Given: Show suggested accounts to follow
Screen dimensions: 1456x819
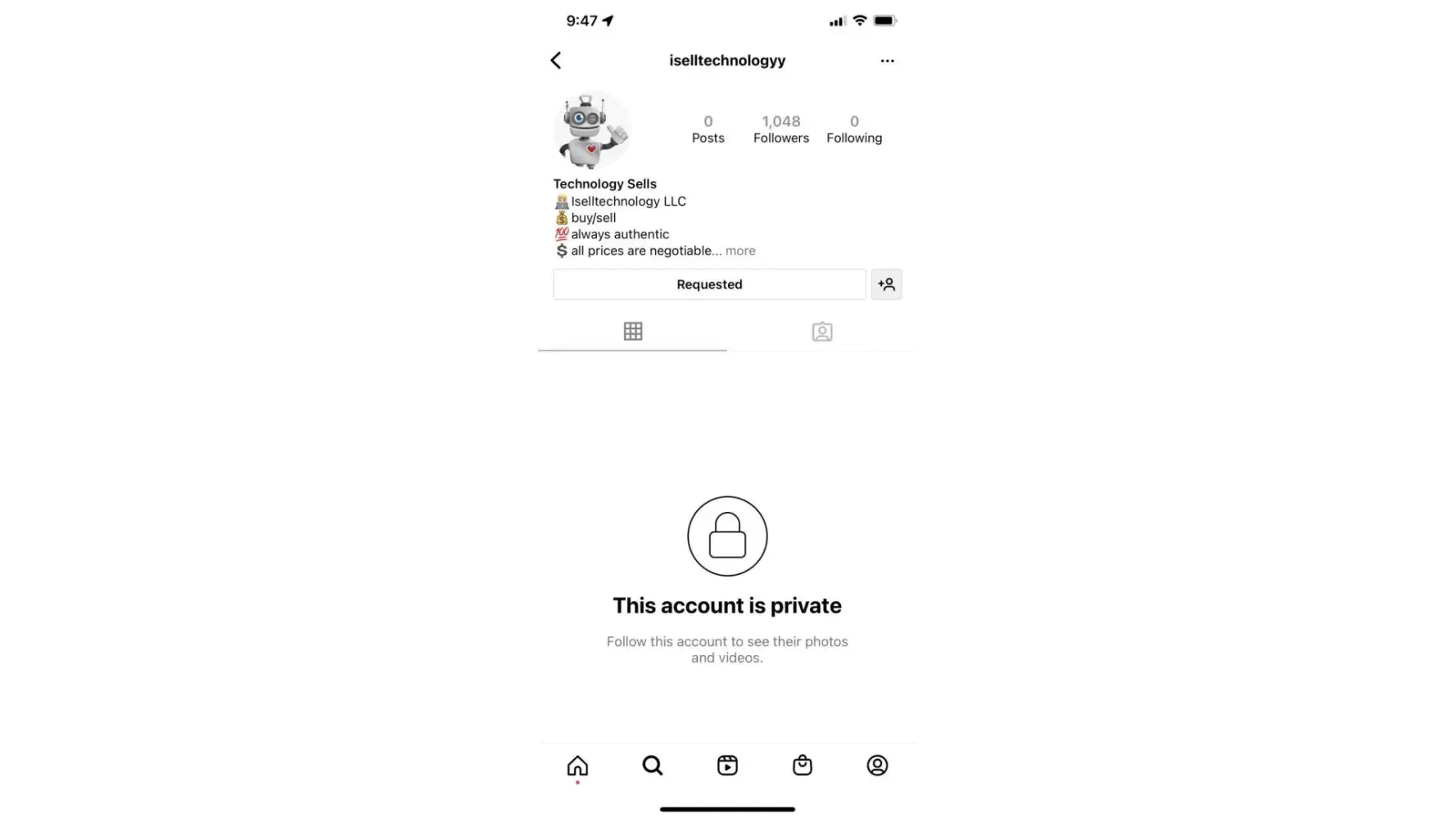Looking at the screenshot, I should tap(886, 284).
